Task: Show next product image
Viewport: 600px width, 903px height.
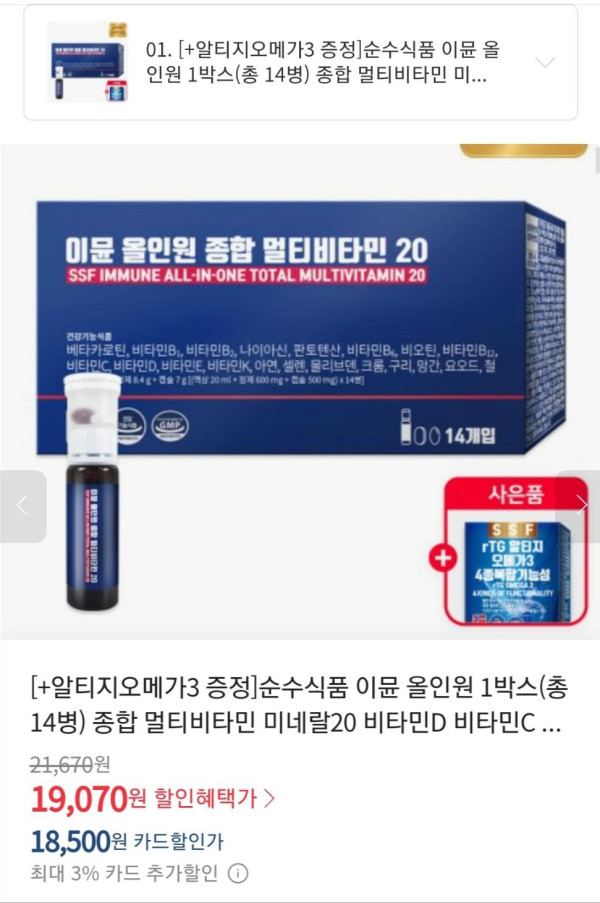Action: click(x=581, y=506)
